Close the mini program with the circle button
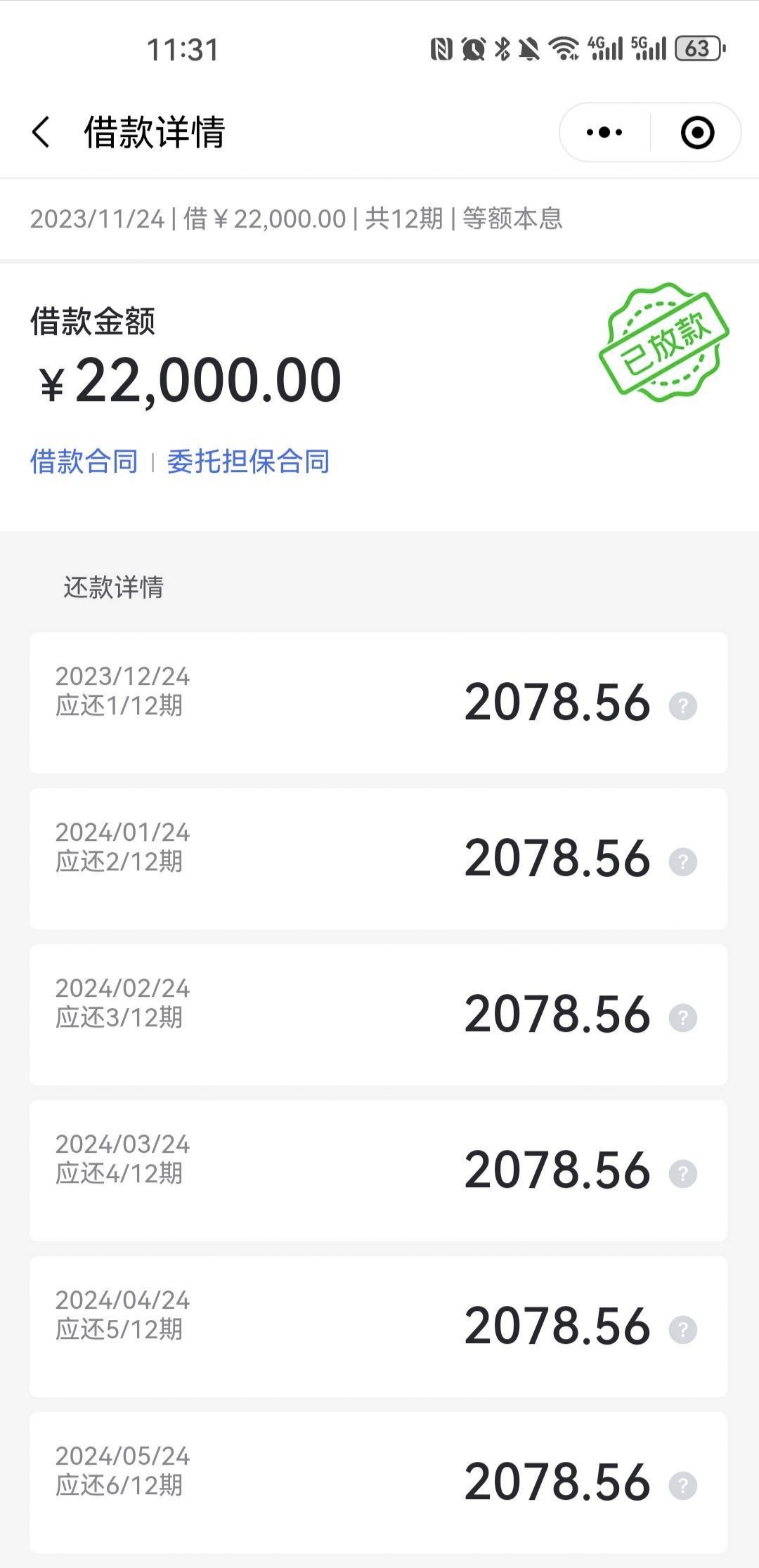The width and height of the screenshot is (759, 1568). coord(697,132)
